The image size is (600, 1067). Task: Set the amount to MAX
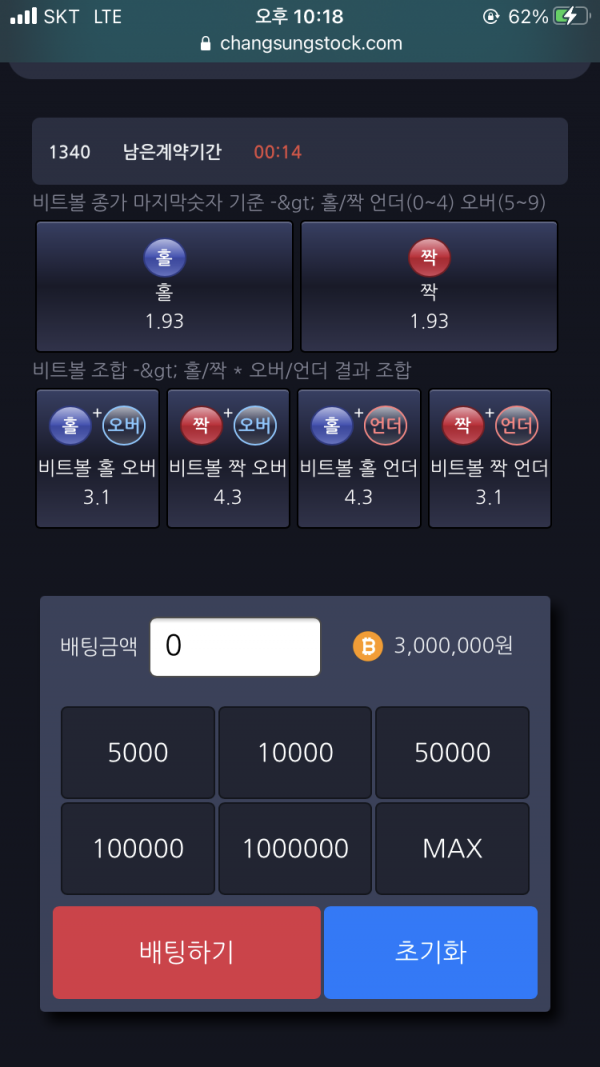452,849
